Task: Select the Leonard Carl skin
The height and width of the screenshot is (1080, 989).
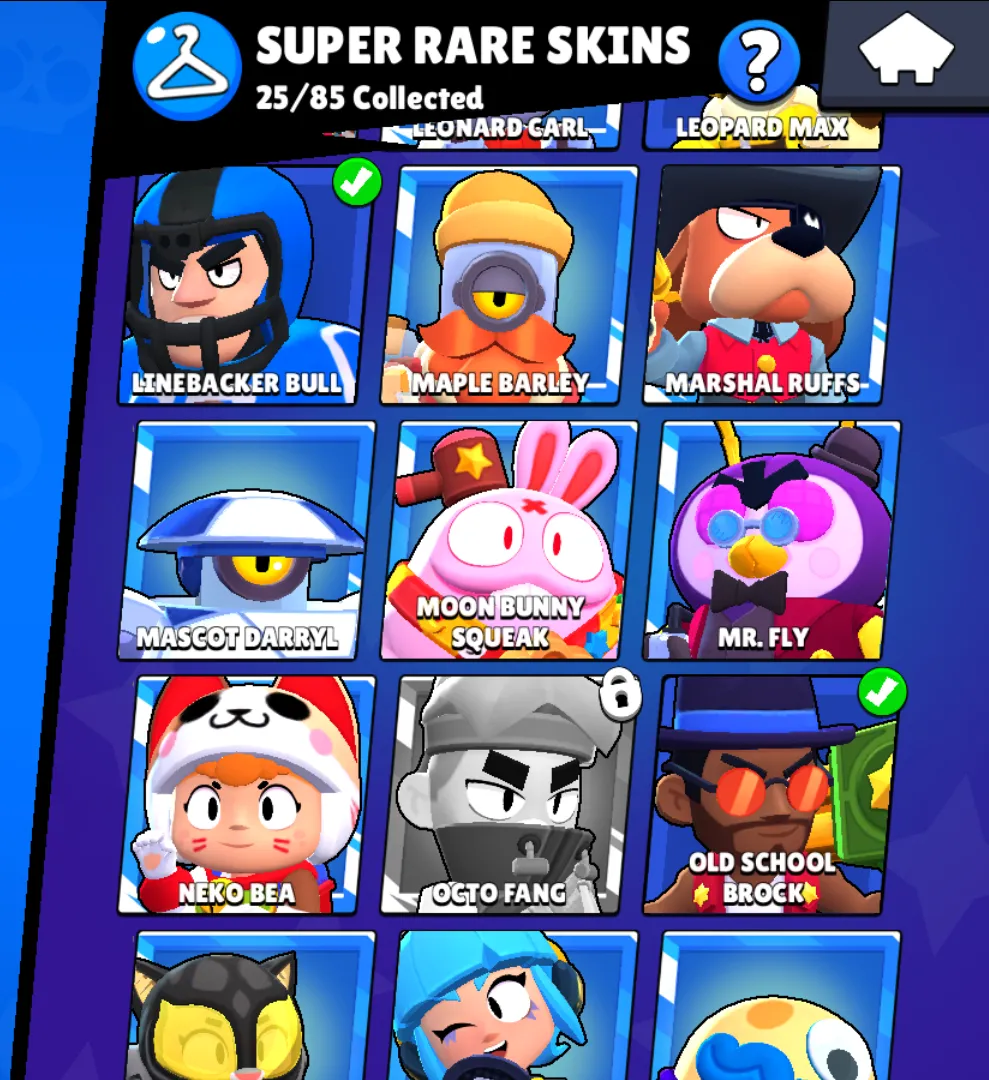Action: tap(500, 128)
